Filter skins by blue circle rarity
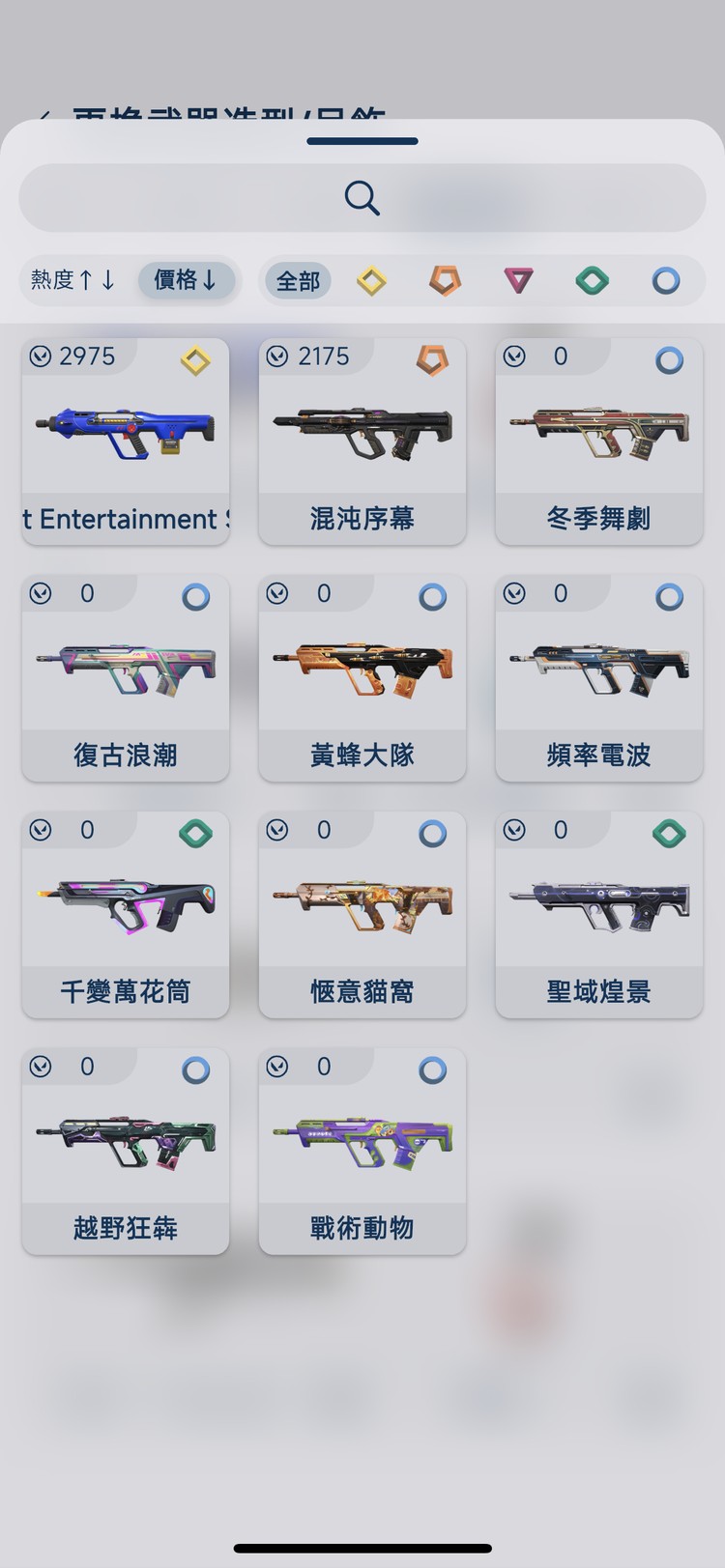This screenshot has width=725, height=1568. [665, 281]
